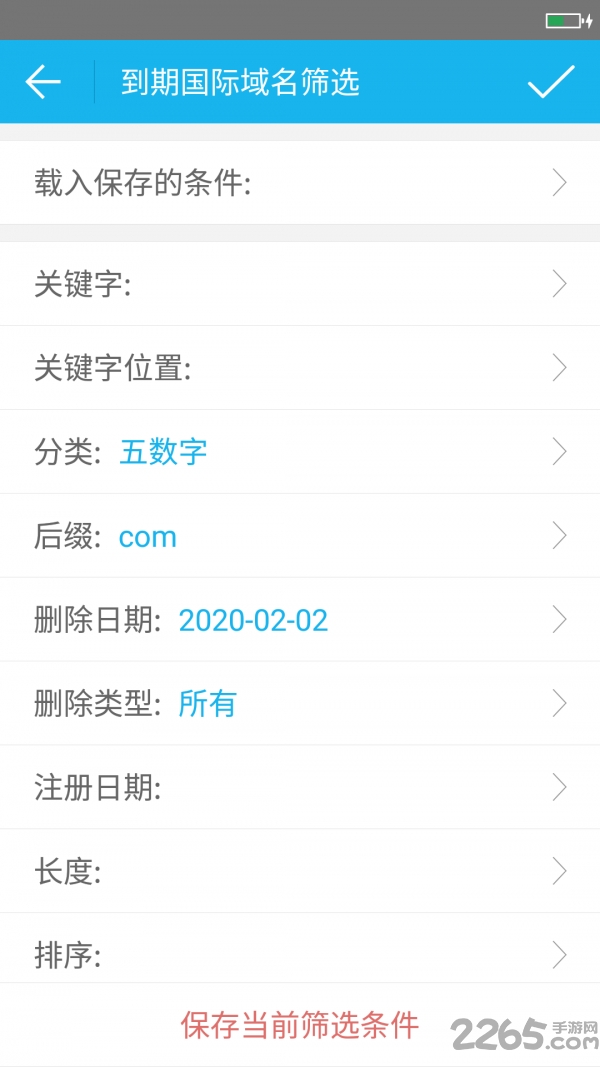This screenshot has width=600, height=1067.
Task: Select the 关键字位置 option
Action: pos(300,369)
